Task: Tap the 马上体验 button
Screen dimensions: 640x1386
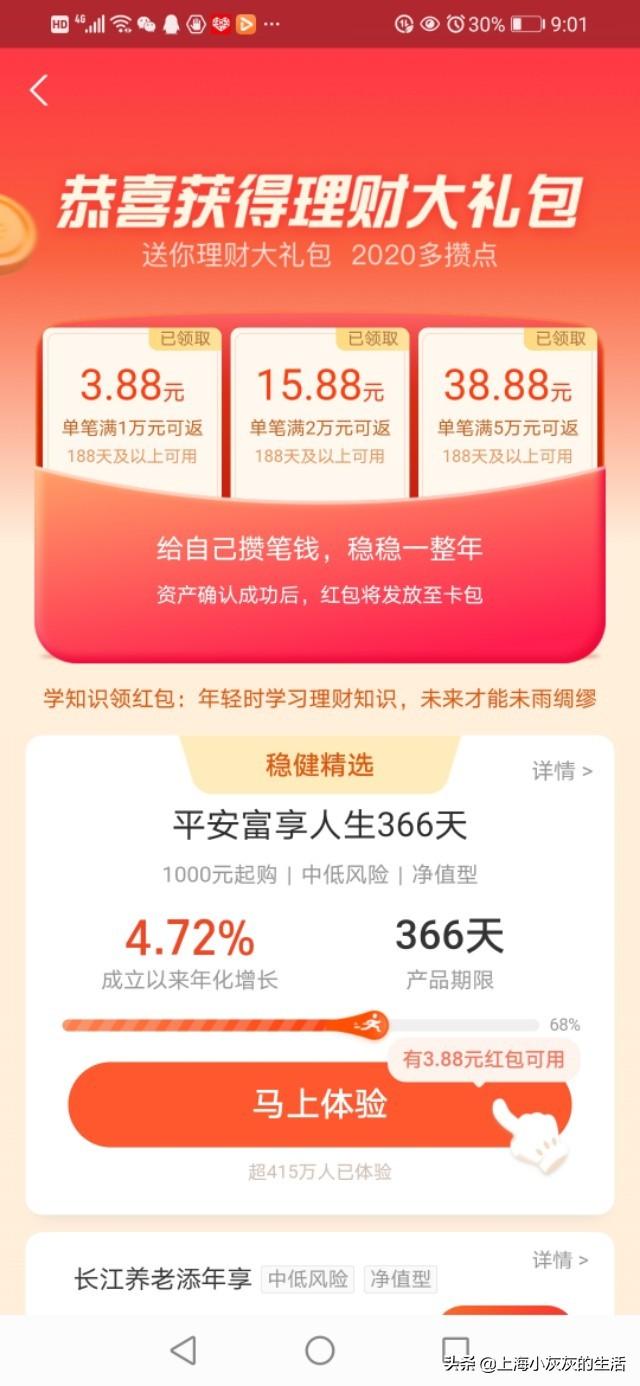Action: pyautogui.click(x=320, y=1104)
